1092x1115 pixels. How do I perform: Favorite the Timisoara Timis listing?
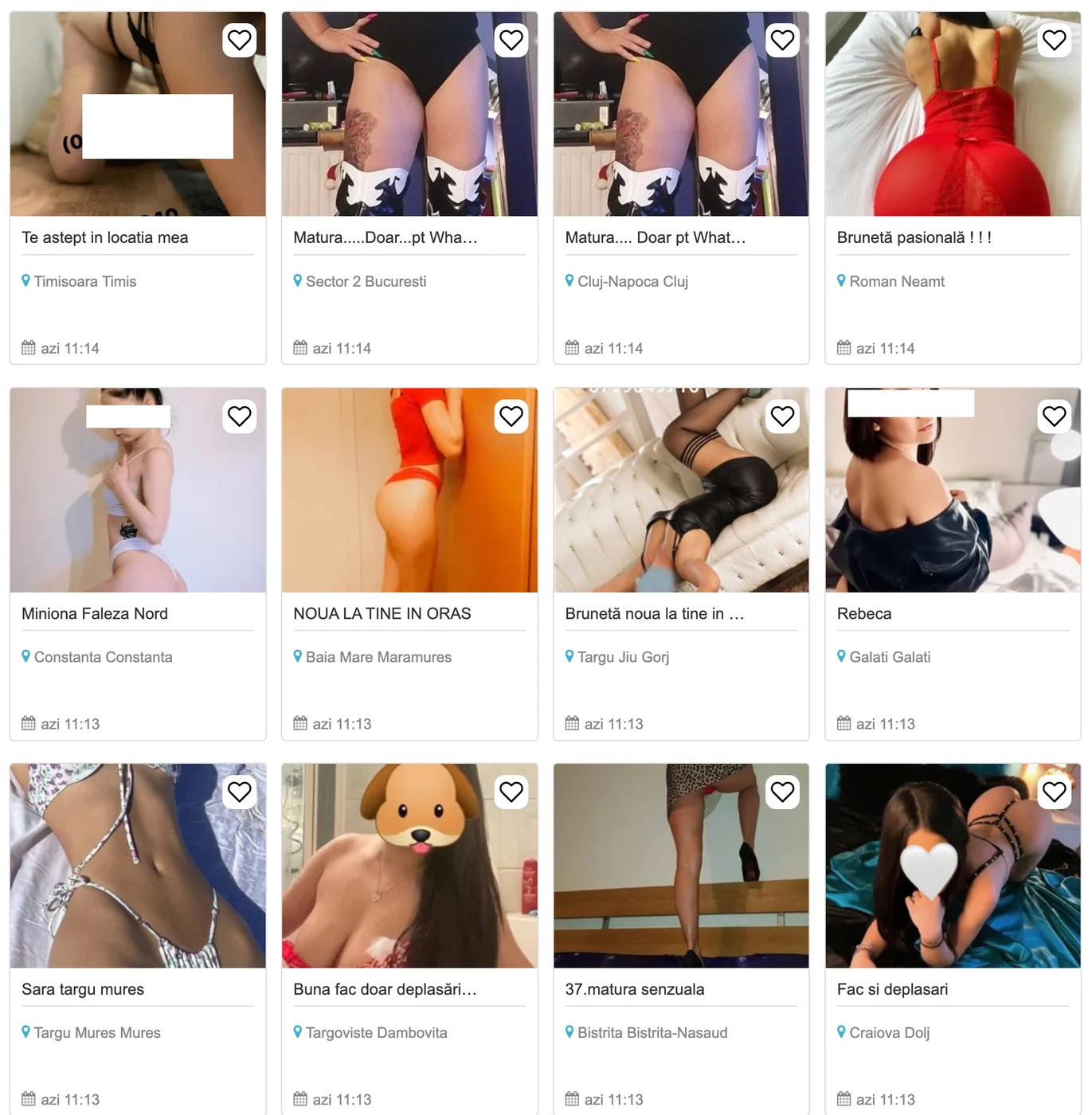pos(239,40)
